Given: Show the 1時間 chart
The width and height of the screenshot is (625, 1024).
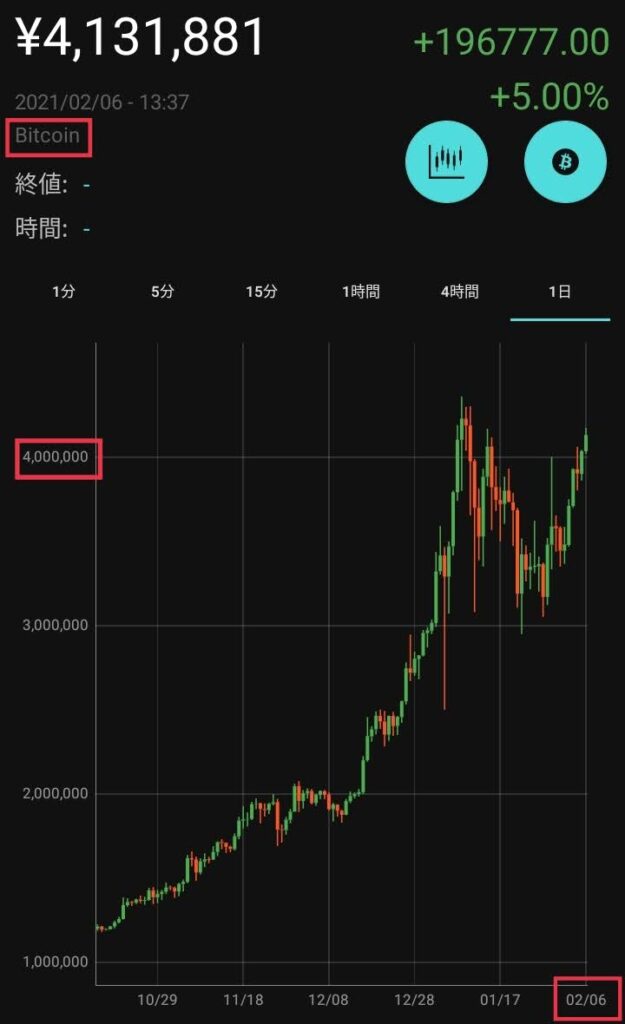Looking at the screenshot, I should (x=360, y=292).
